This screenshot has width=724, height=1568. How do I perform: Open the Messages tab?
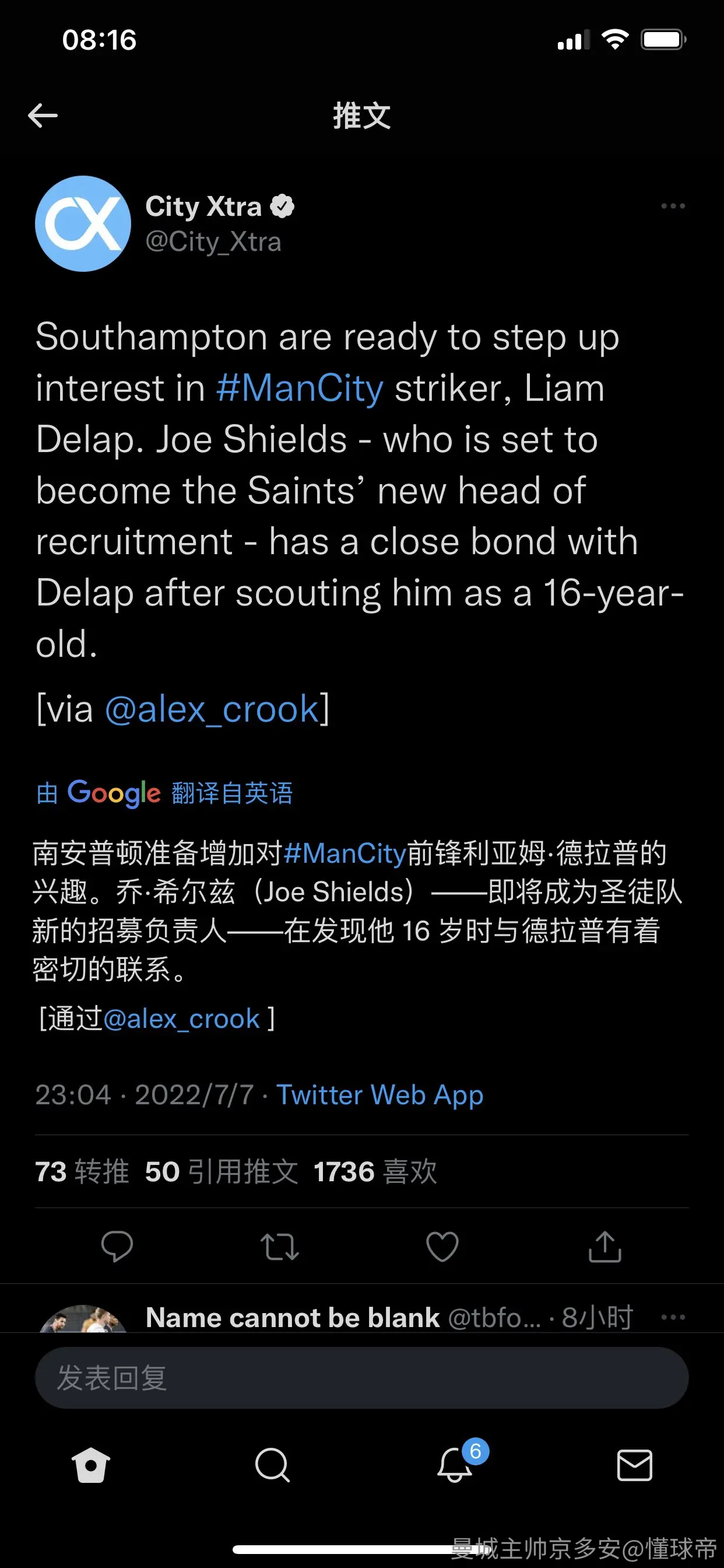click(x=635, y=1465)
